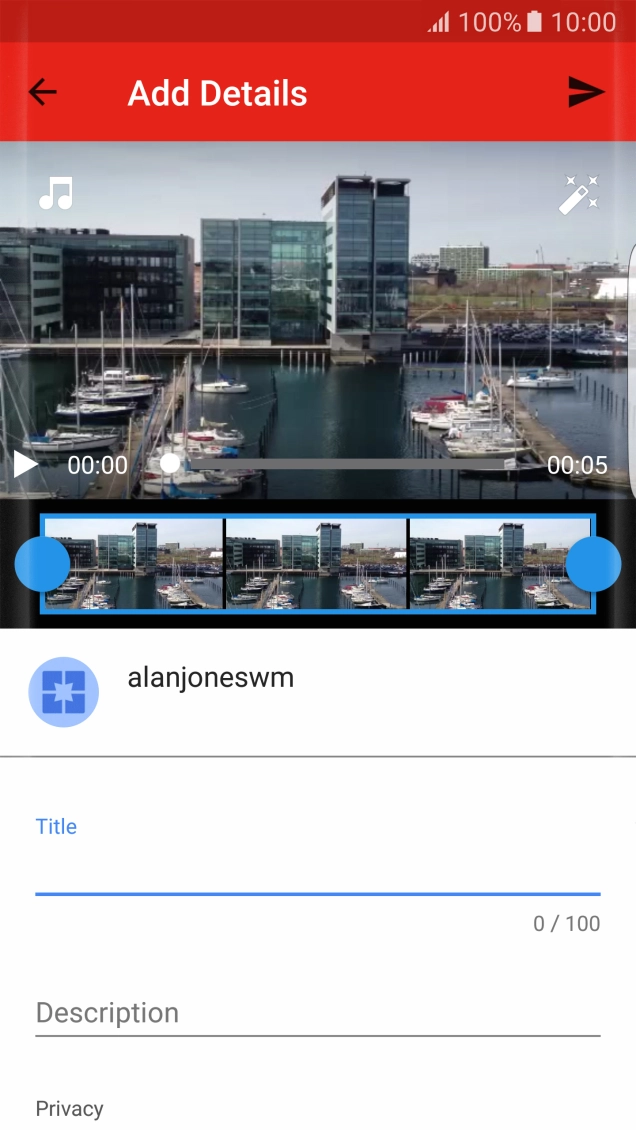This screenshot has width=636, height=1130.
Task: Tap the alanjoneswm account avatar
Action: 63,692
